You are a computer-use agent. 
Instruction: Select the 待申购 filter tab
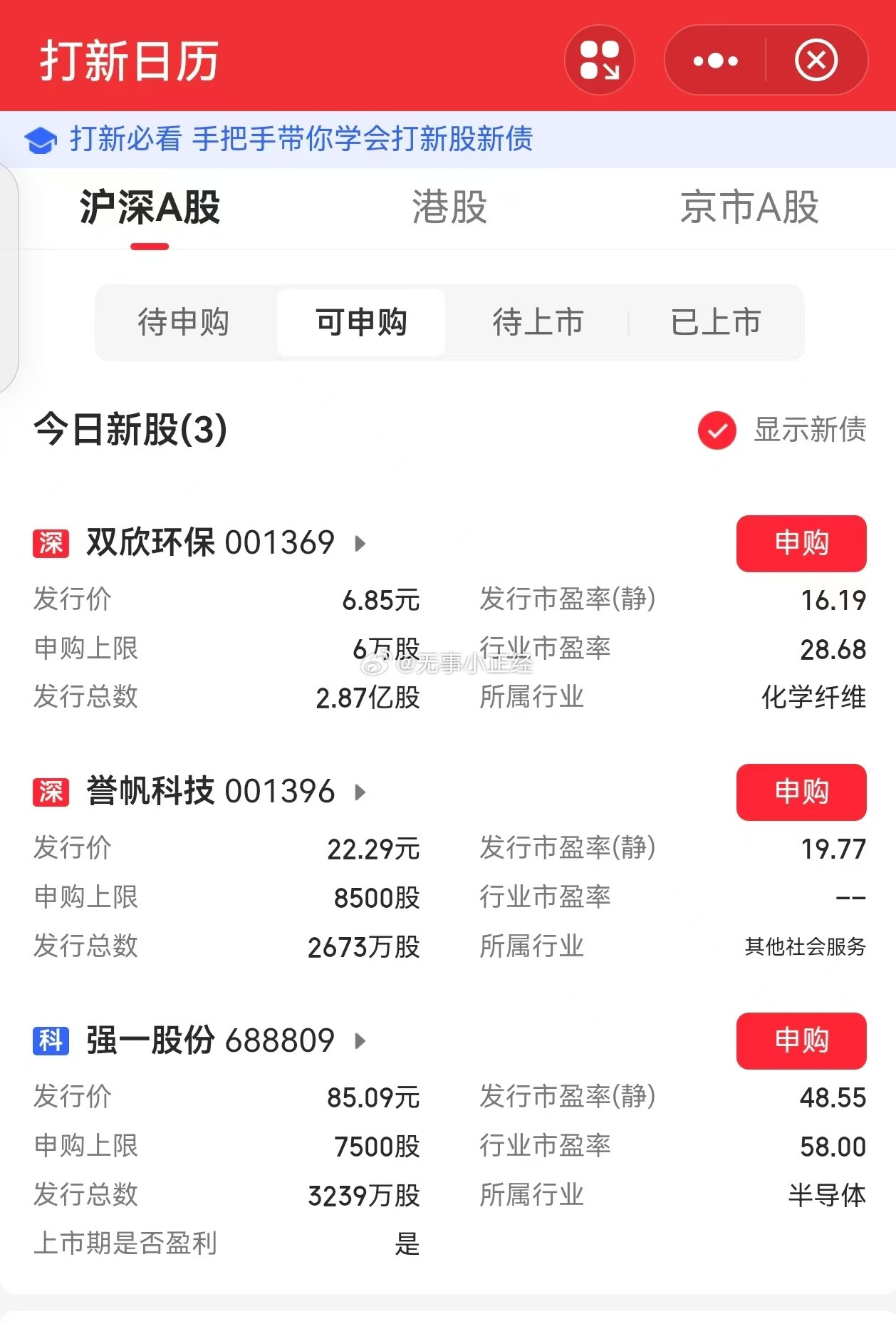184,323
